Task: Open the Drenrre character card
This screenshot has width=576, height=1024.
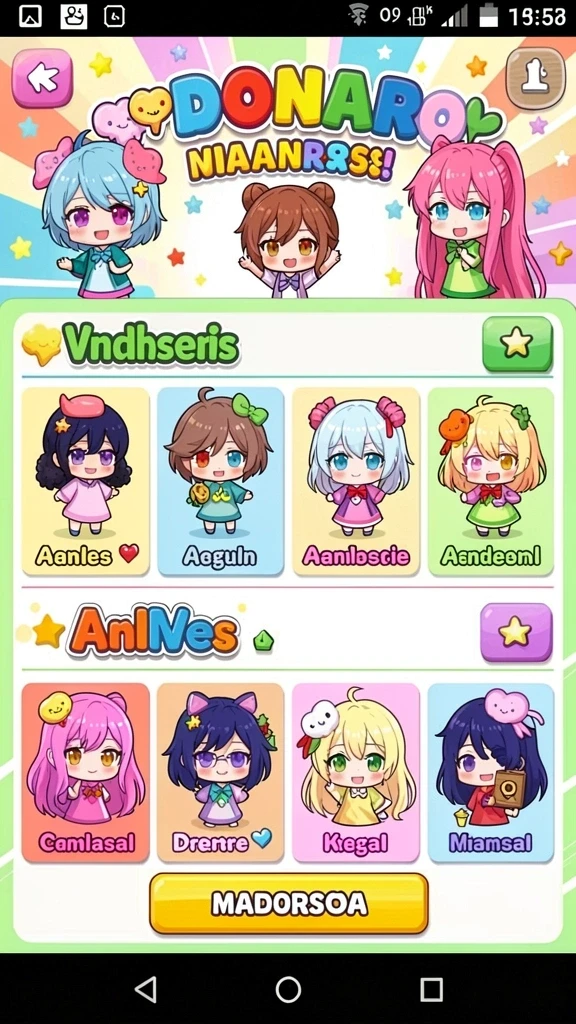Action: [x=221, y=773]
